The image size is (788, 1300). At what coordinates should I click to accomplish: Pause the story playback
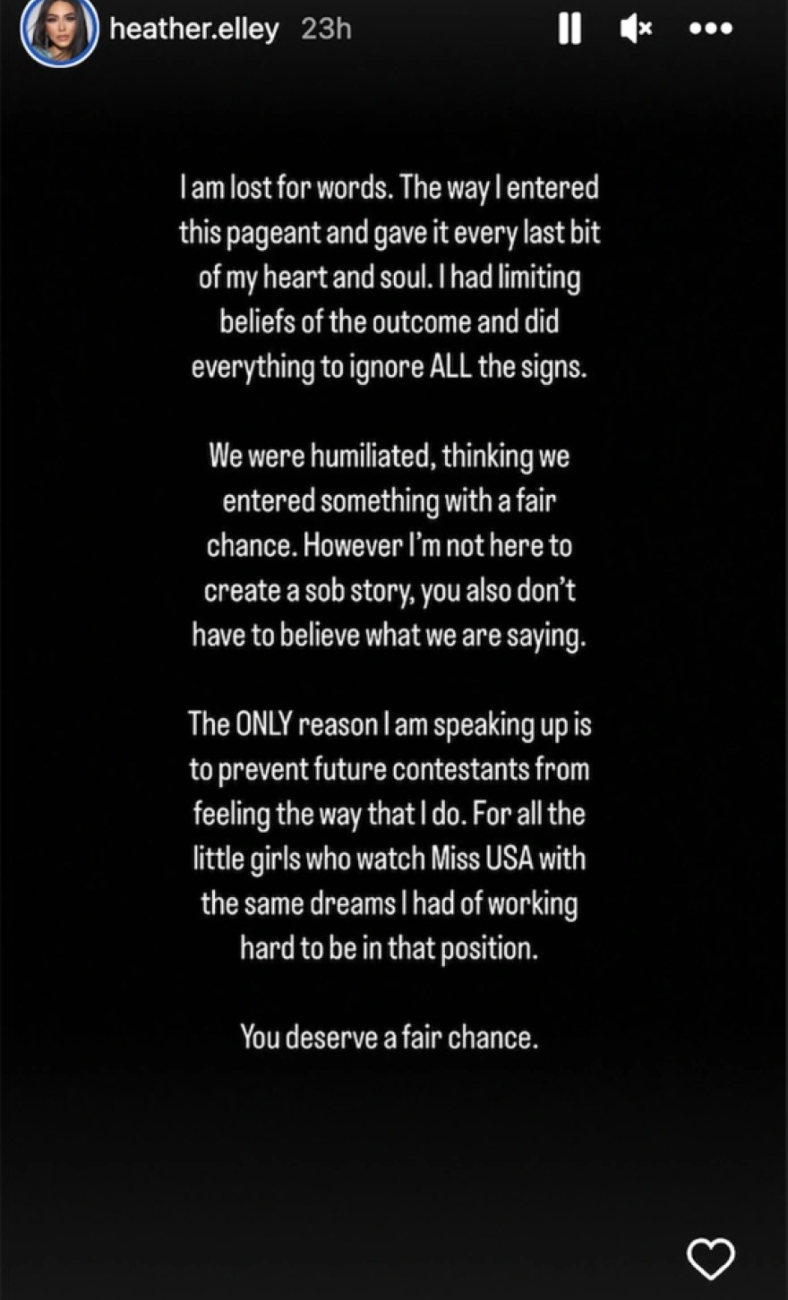pyautogui.click(x=569, y=30)
